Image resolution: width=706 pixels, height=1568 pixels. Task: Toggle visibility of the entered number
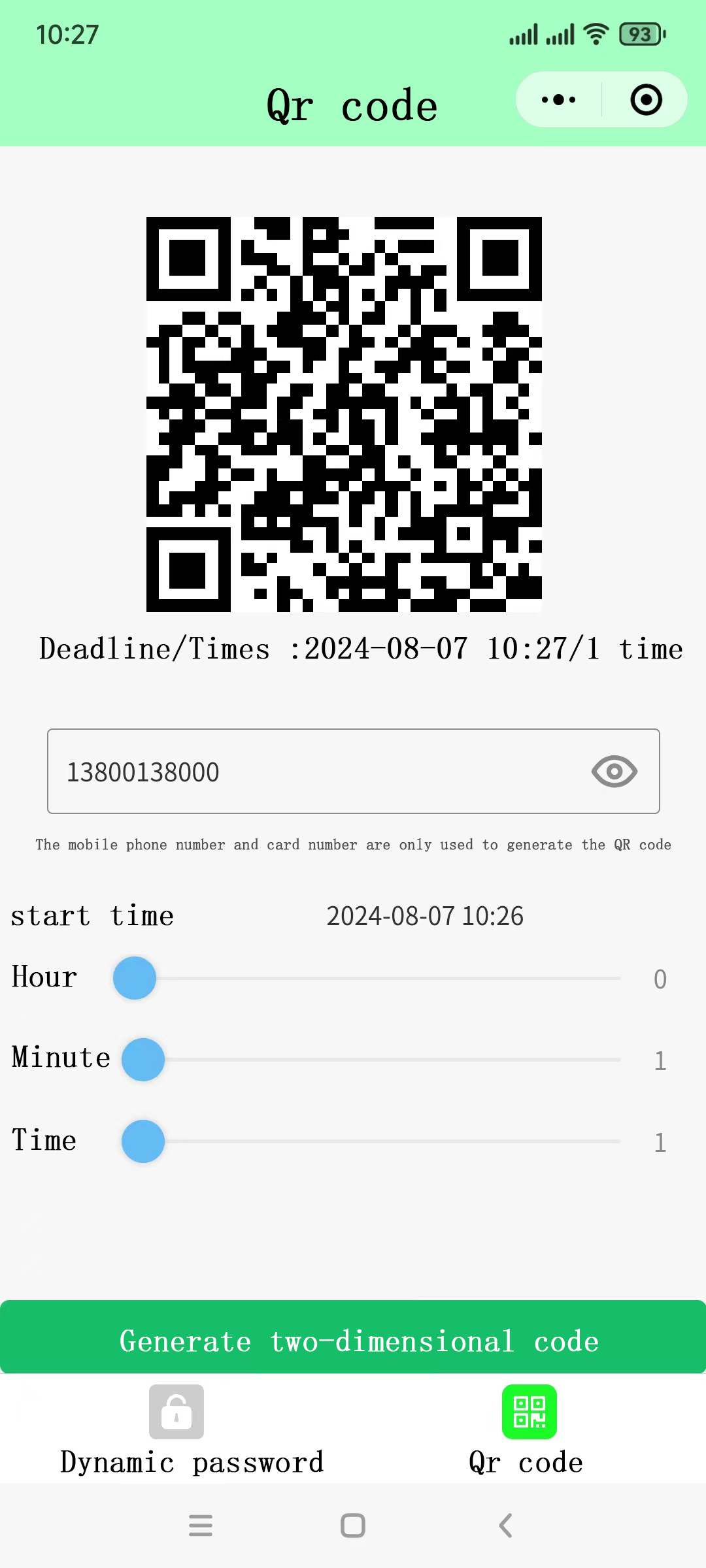point(614,772)
